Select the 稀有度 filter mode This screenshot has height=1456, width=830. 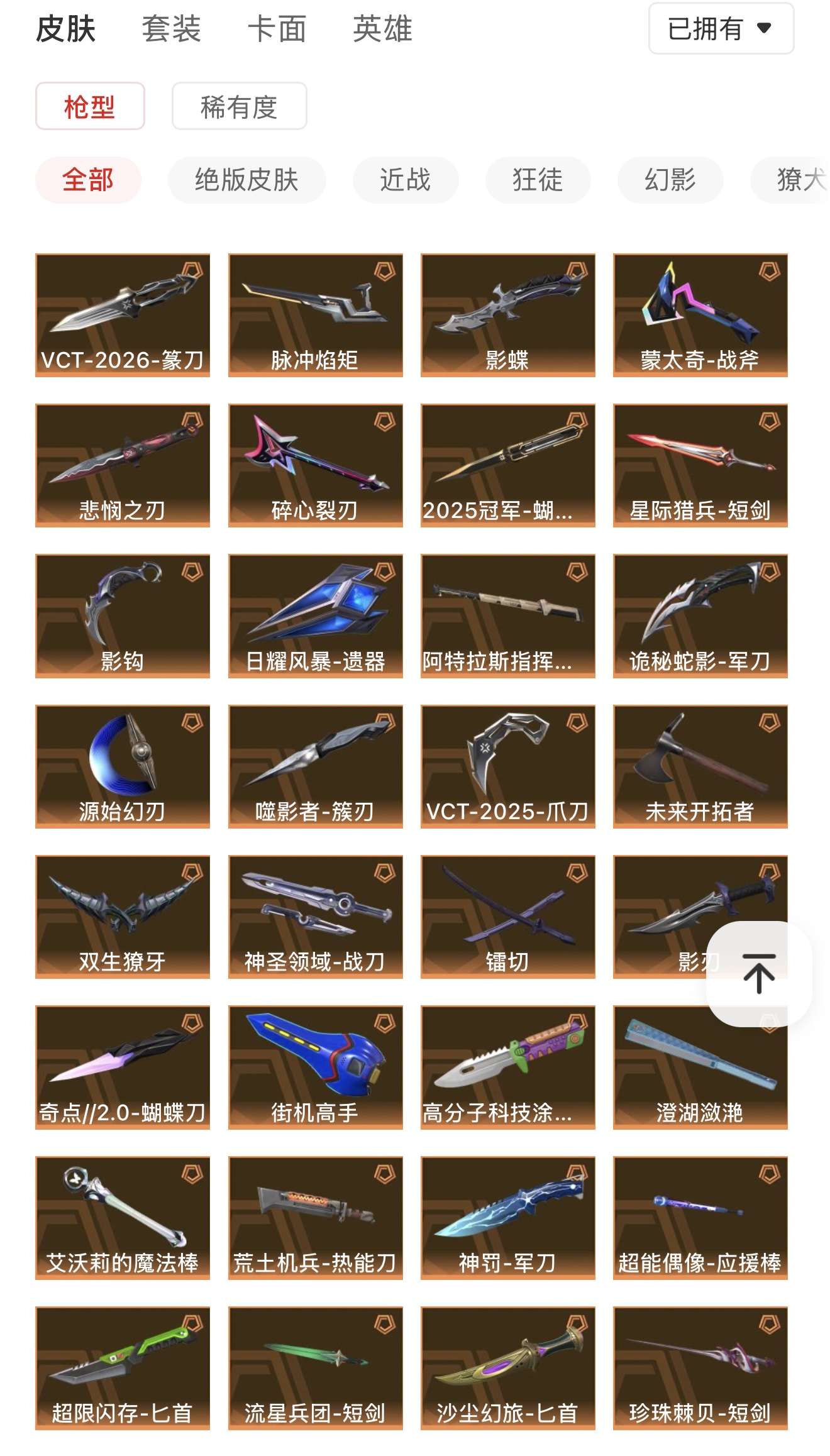239,106
